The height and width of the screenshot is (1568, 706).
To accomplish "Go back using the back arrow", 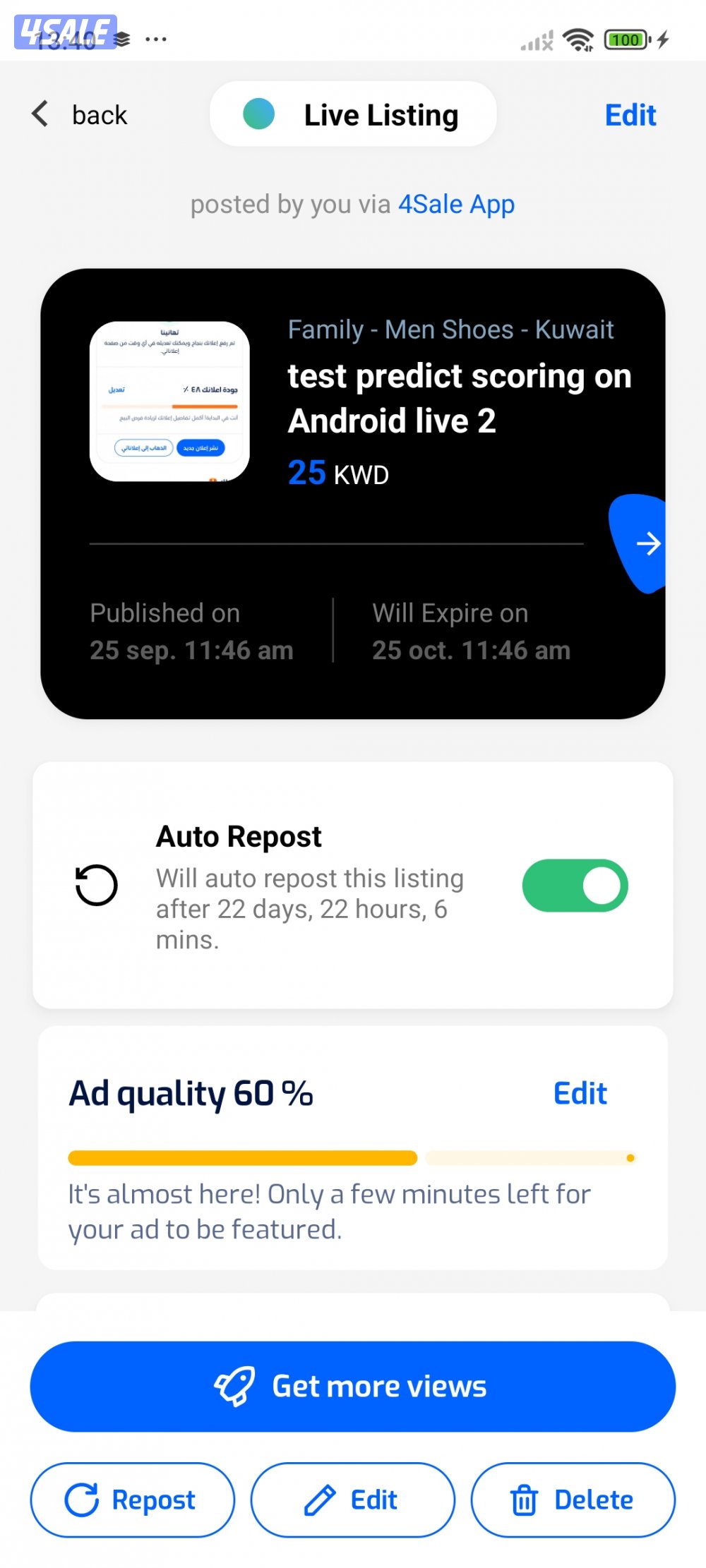I will point(41,114).
